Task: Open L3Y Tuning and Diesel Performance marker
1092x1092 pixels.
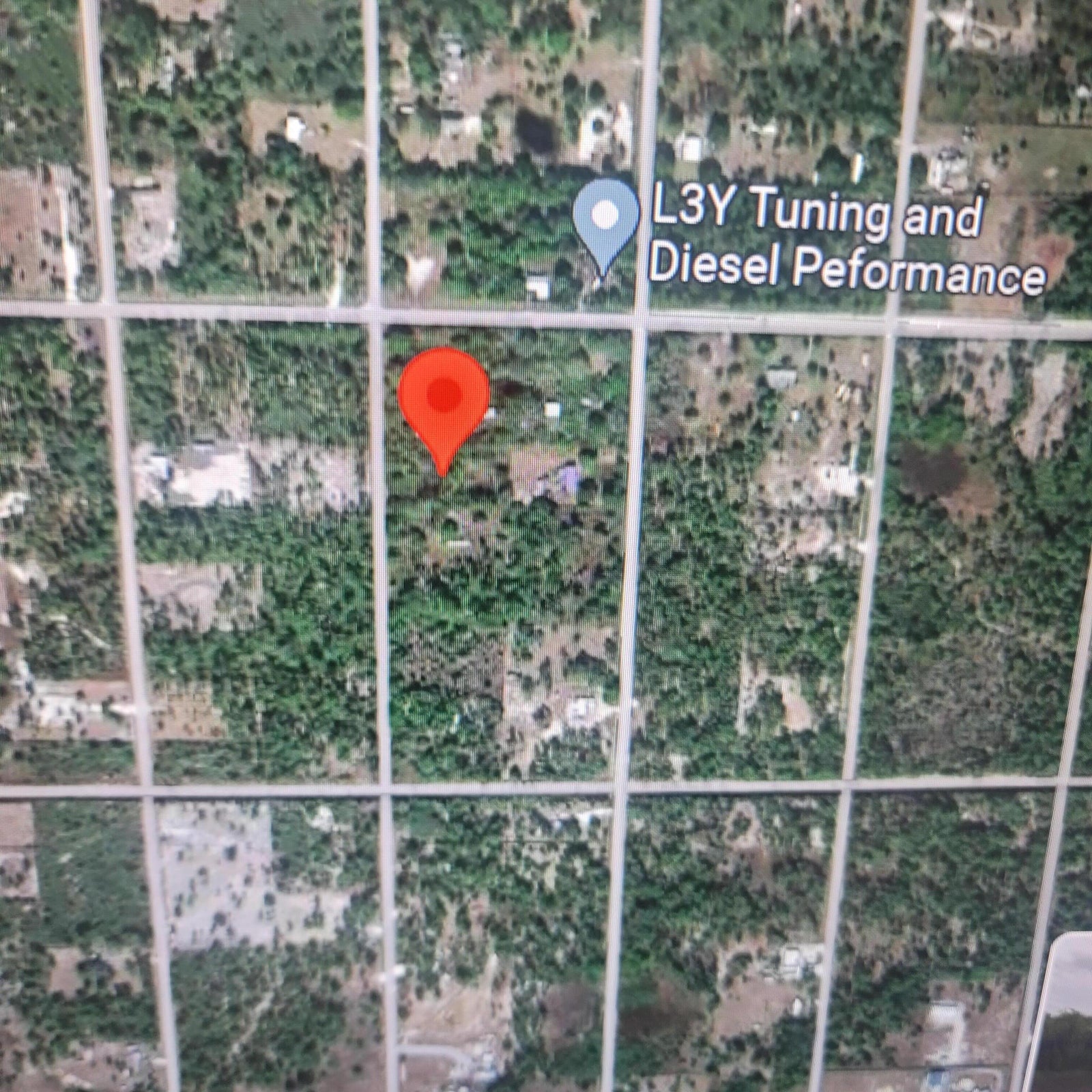Action: 605,218
